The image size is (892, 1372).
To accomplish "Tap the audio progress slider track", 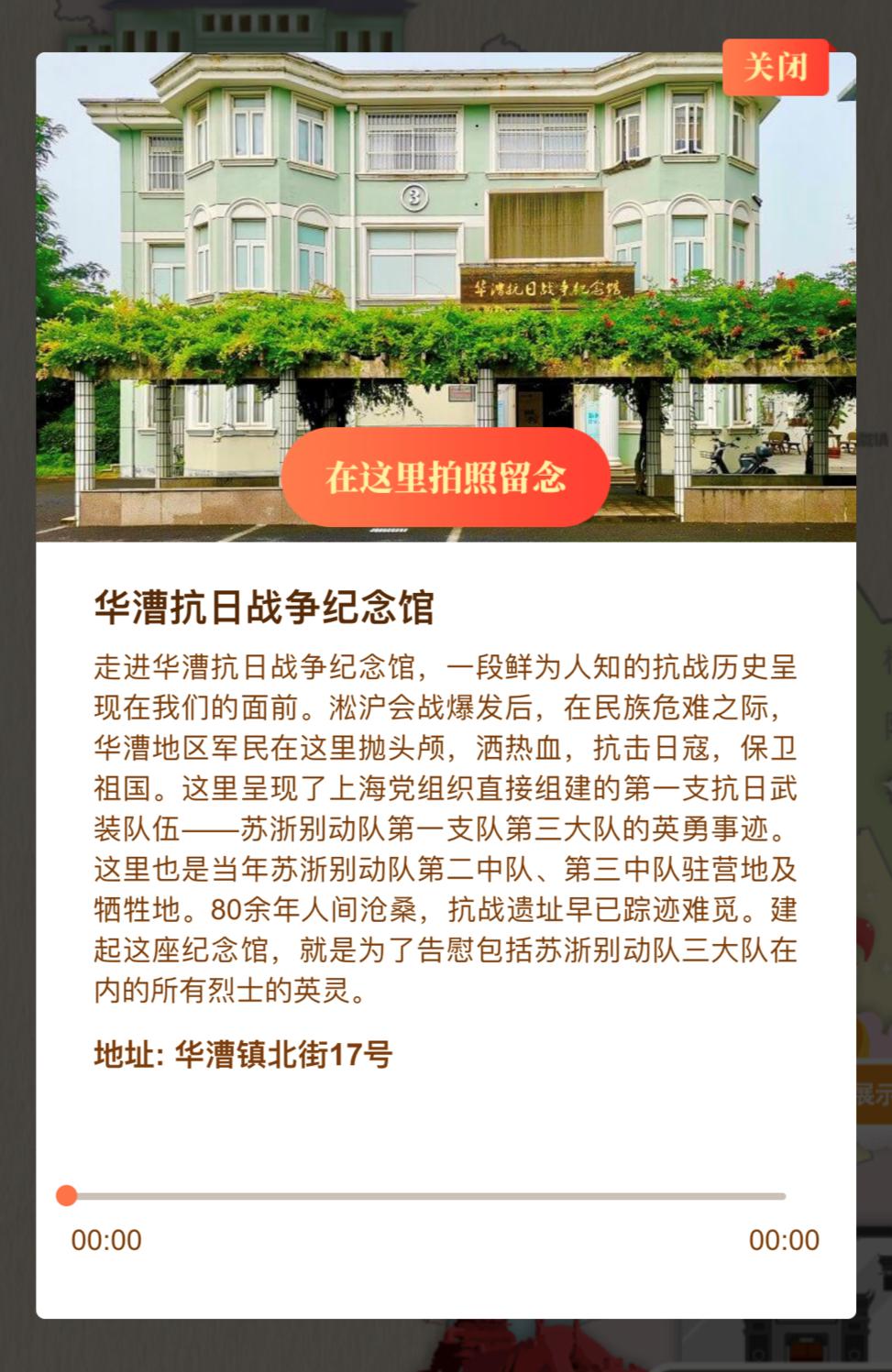I will (426, 1196).
